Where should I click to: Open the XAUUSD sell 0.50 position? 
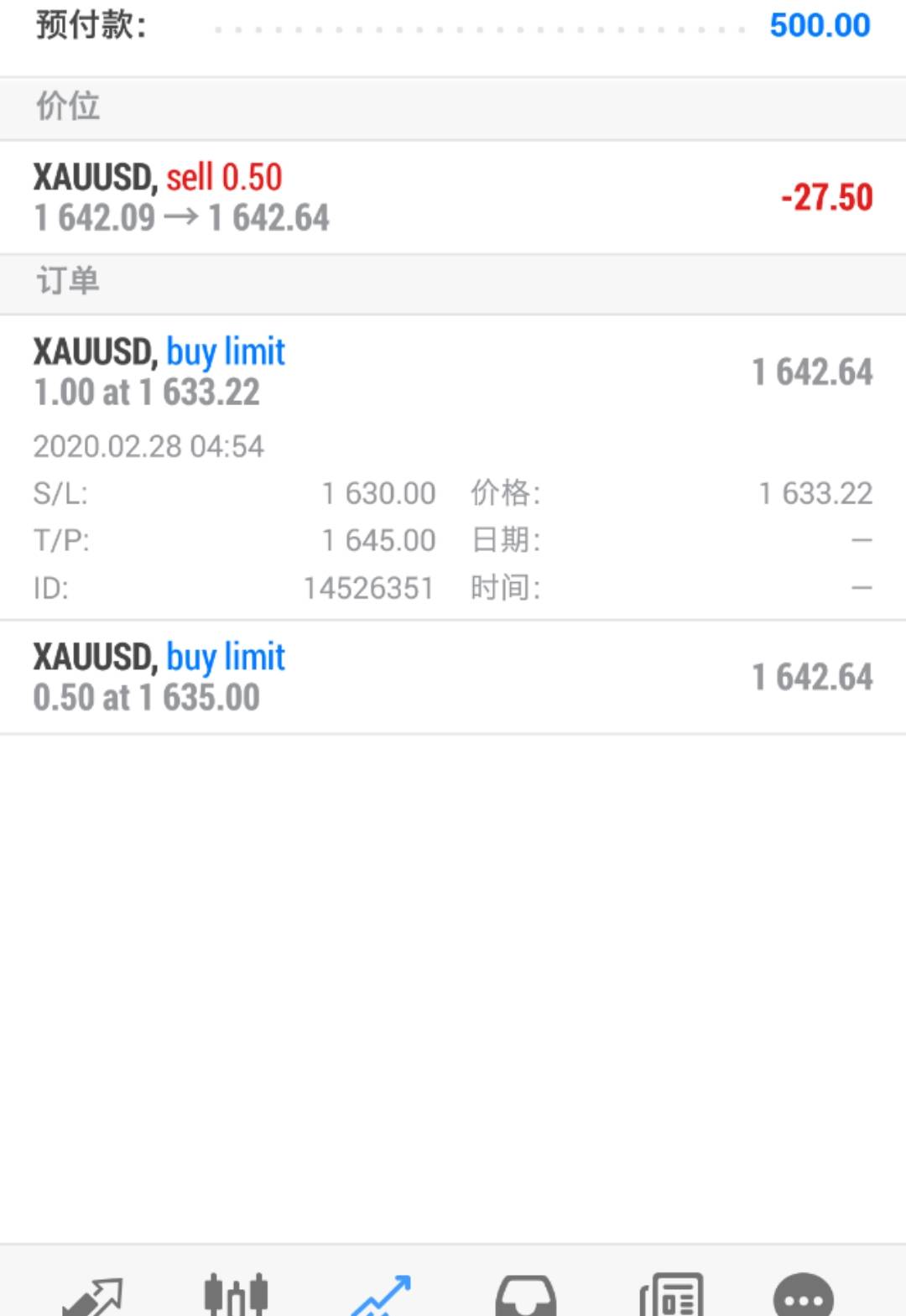[x=453, y=198]
